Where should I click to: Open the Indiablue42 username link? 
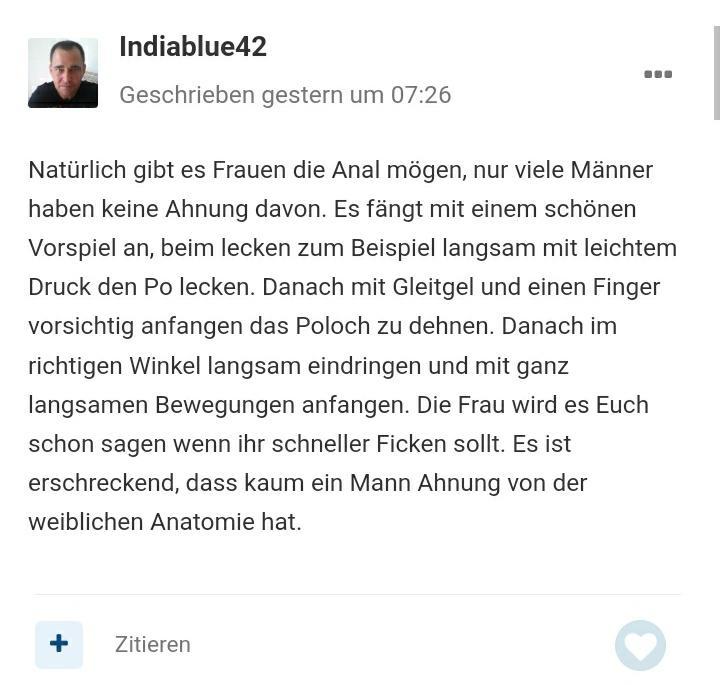193,47
